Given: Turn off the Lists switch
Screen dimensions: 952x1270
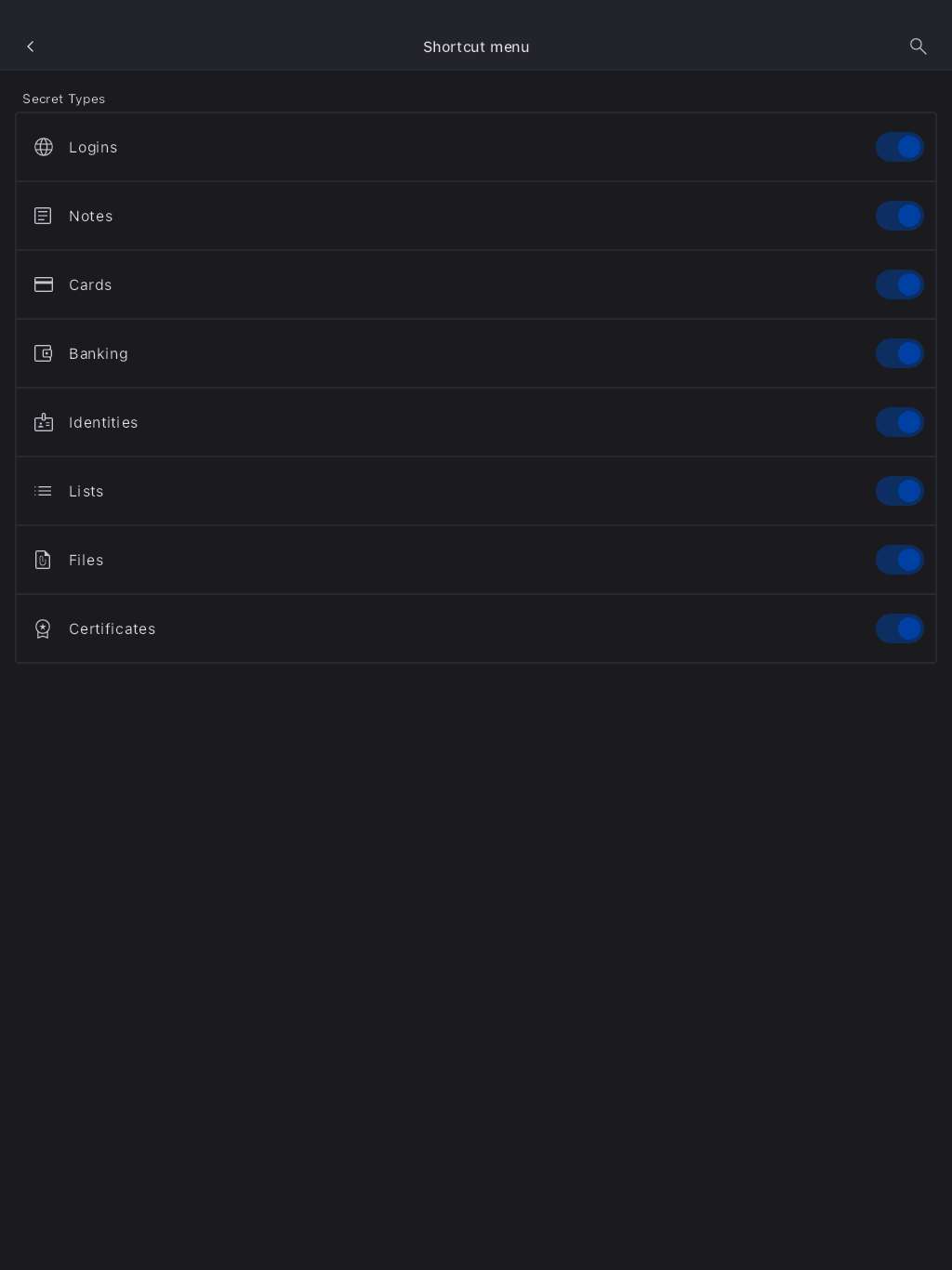Looking at the screenshot, I should 899,491.
